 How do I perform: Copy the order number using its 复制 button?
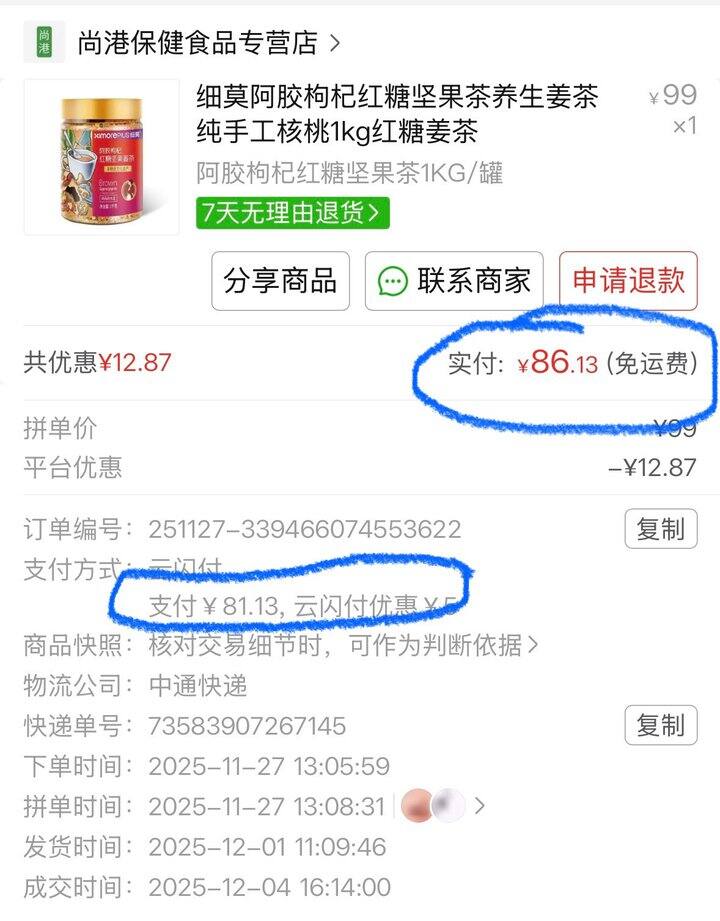pyautogui.click(x=661, y=531)
